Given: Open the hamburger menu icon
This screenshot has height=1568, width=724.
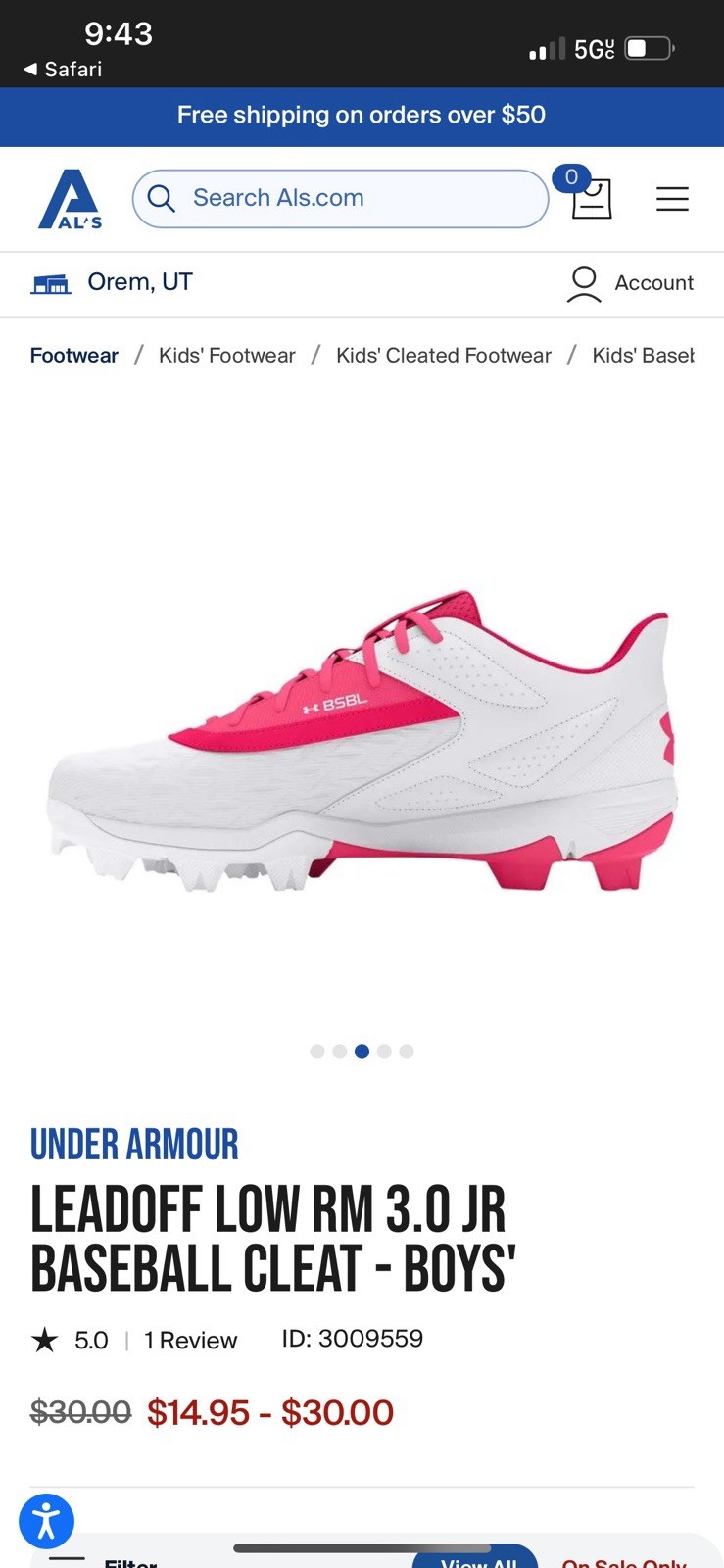Looking at the screenshot, I should 673,199.
